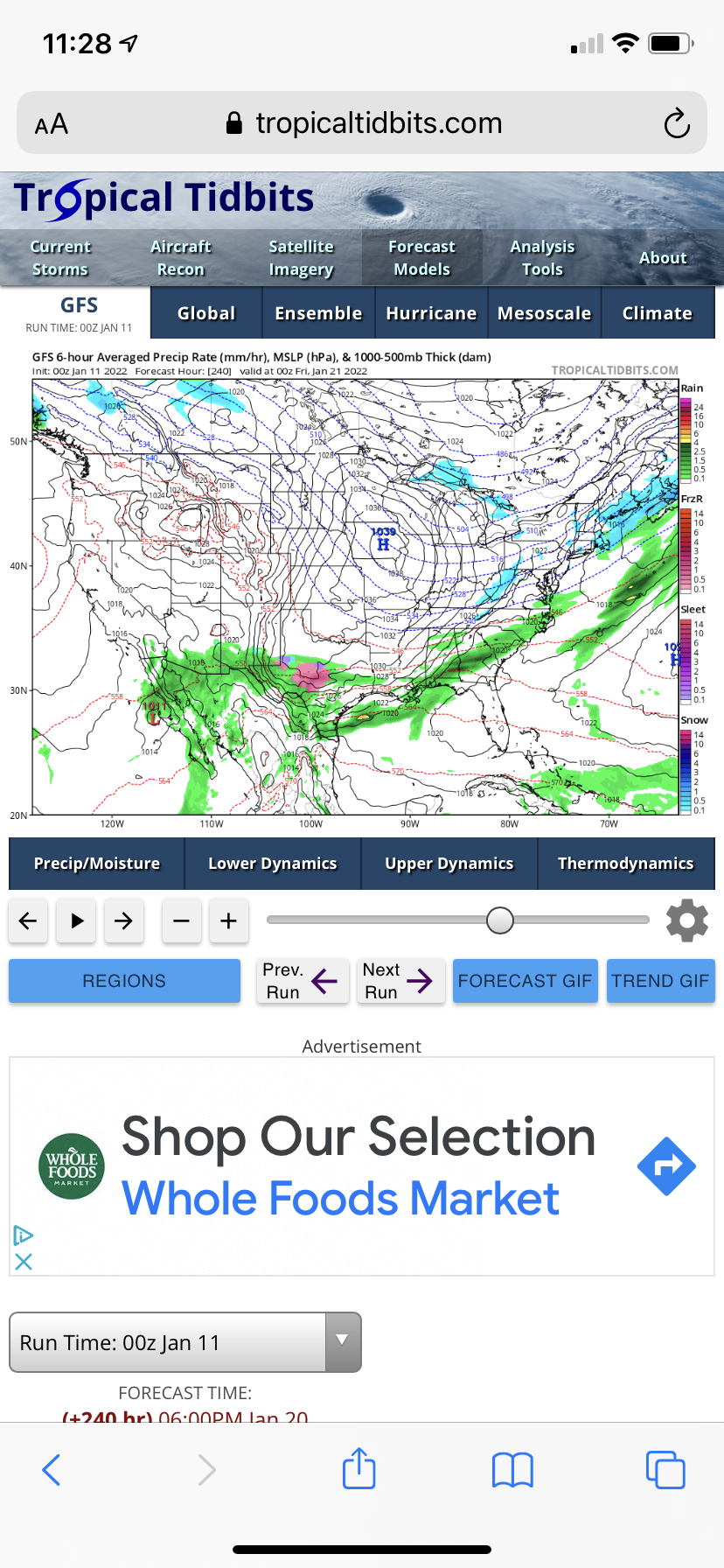
Task: Play the forecast animation
Action: (77, 920)
